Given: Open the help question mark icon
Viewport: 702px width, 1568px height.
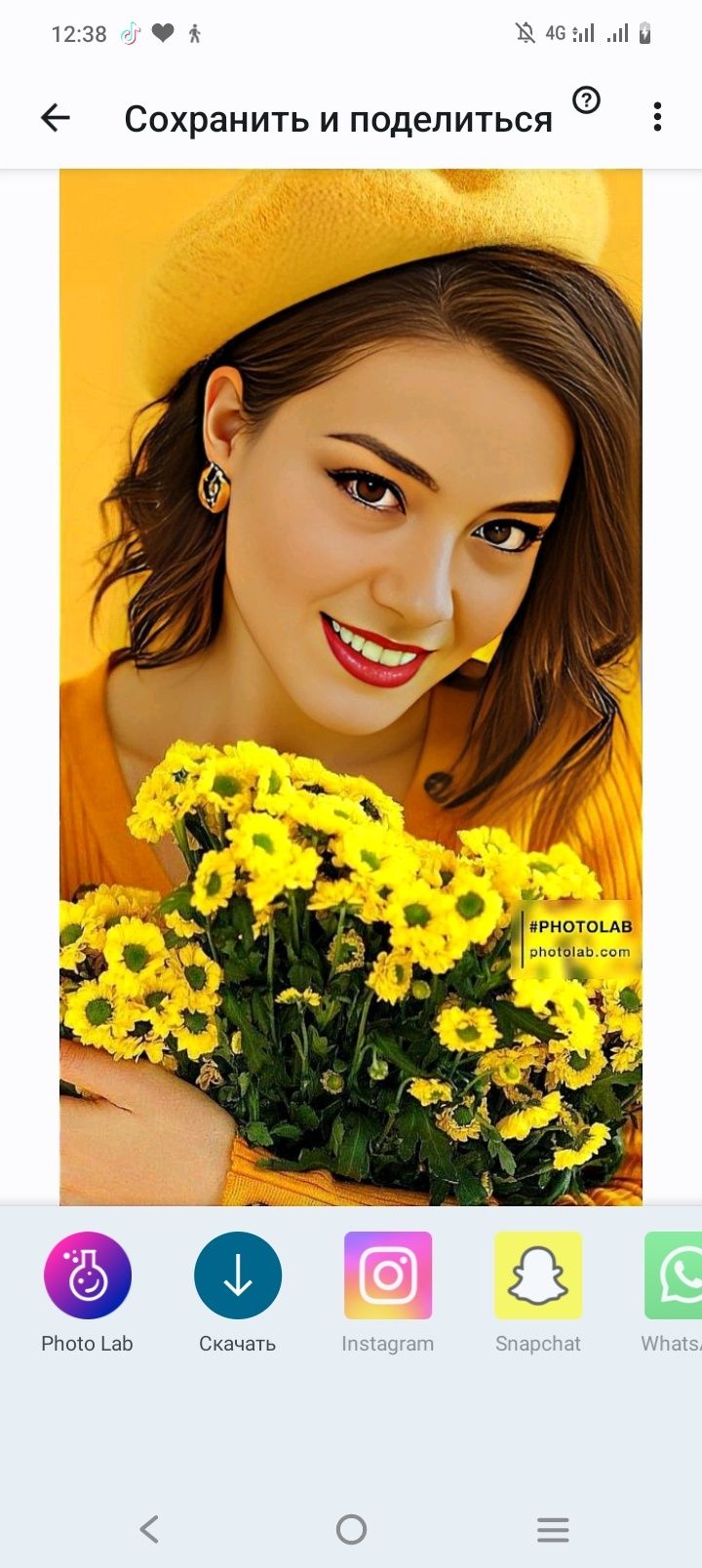Looking at the screenshot, I should pos(586,100).
